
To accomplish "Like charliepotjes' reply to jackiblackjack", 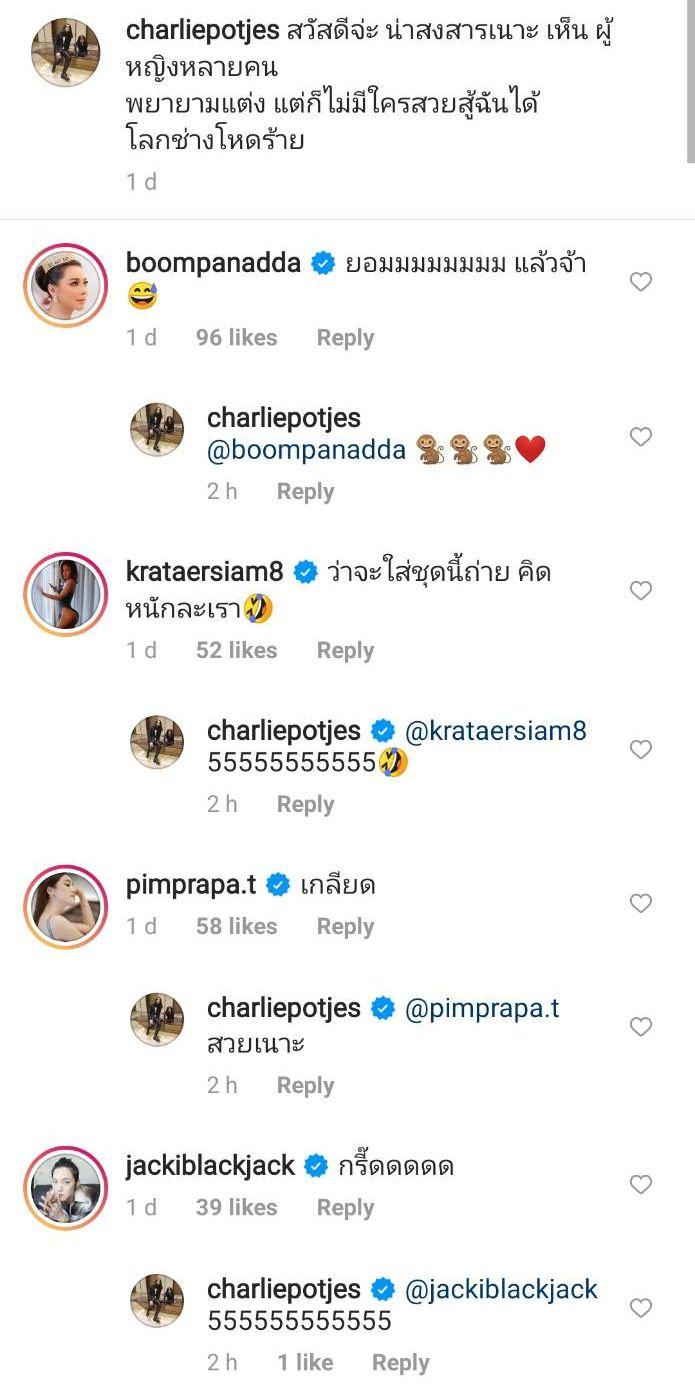I will pyautogui.click(x=641, y=1308).
